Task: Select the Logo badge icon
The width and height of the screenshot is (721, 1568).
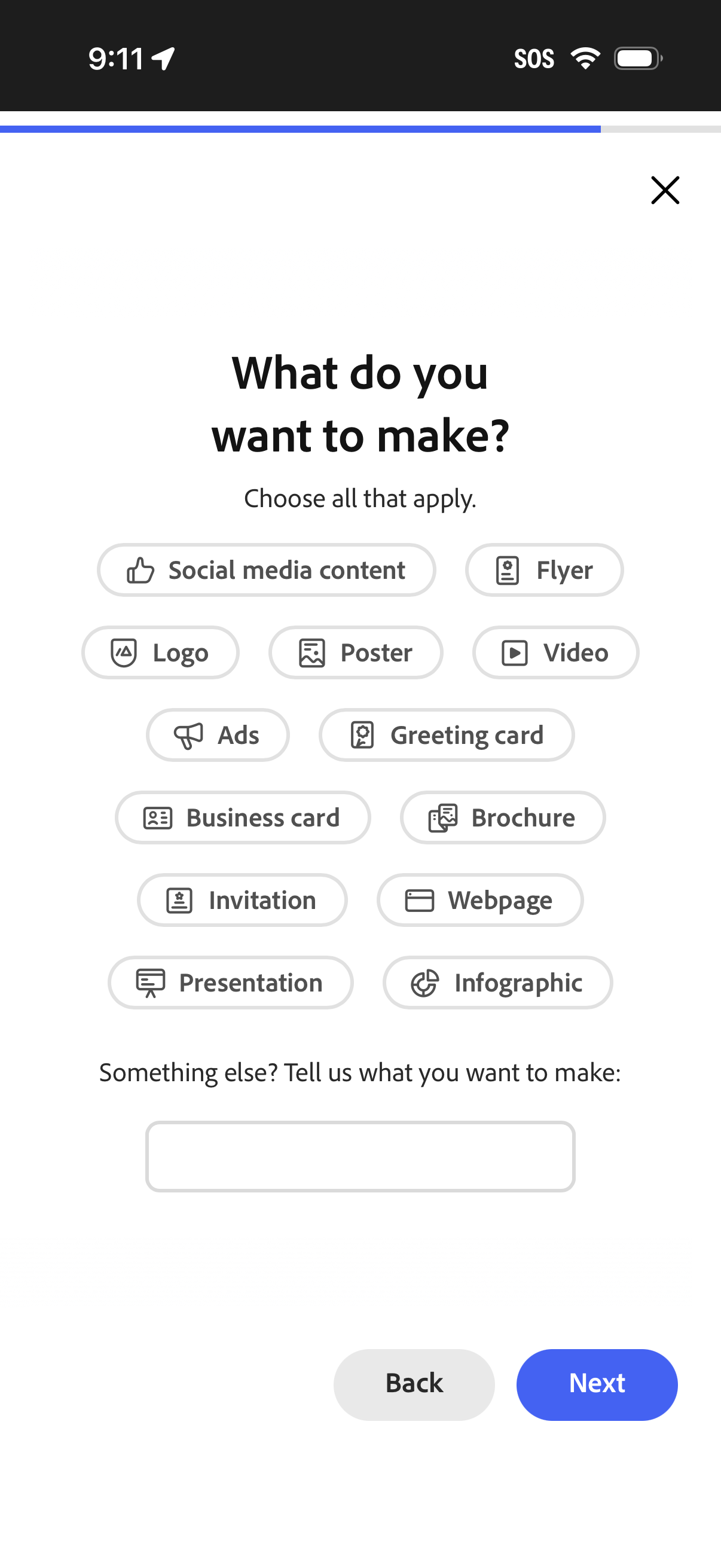Action: 124,652
